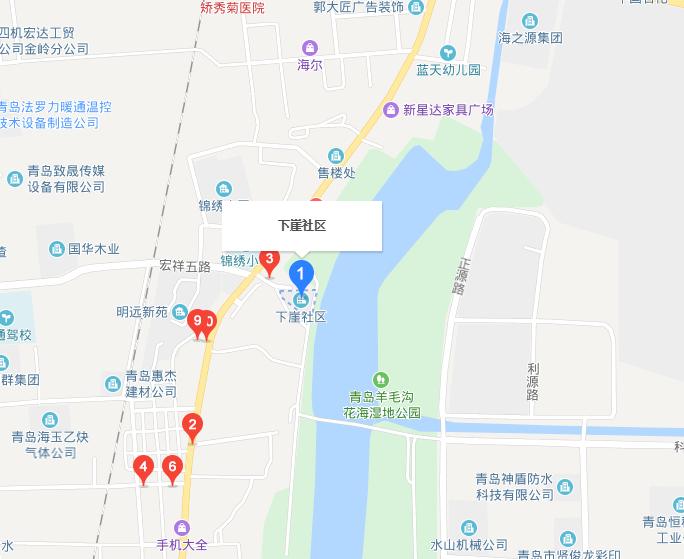Image resolution: width=684 pixels, height=559 pixels.
Task: Select red map marker number 2
Action: (x=192, y=425)
